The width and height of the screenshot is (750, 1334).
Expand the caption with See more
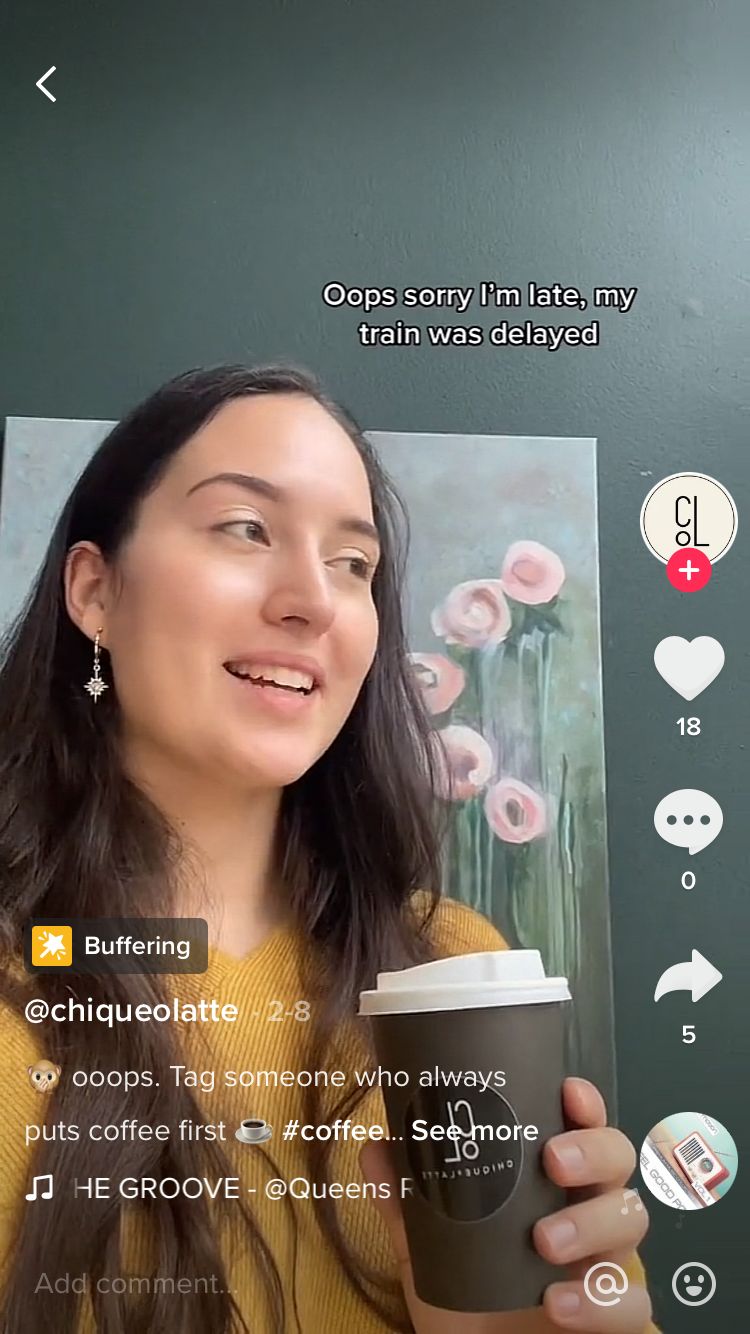tap(474, 1131)
